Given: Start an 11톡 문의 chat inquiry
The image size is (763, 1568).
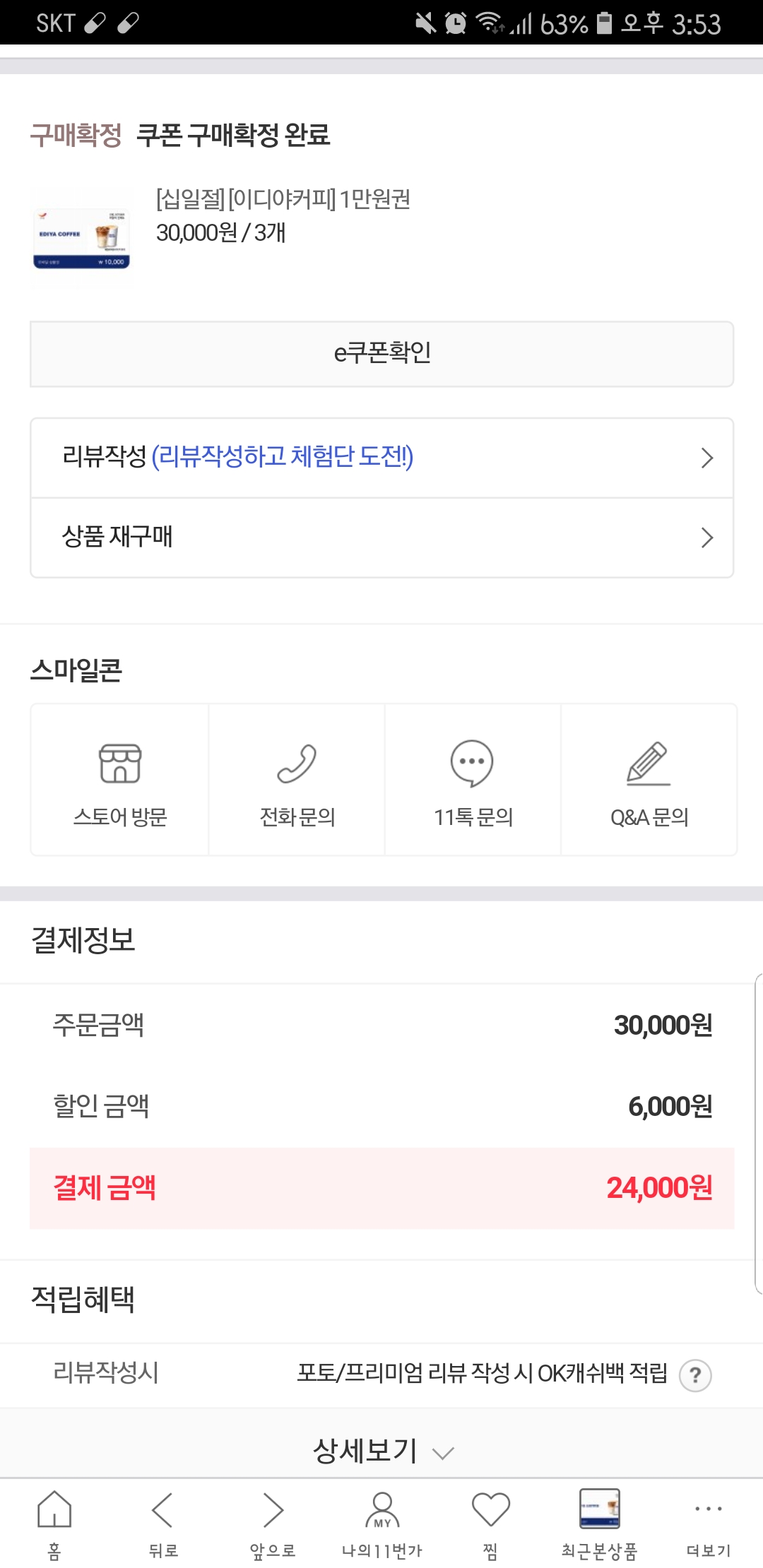Looking at the screenshot, I should (x=473, y=780).
